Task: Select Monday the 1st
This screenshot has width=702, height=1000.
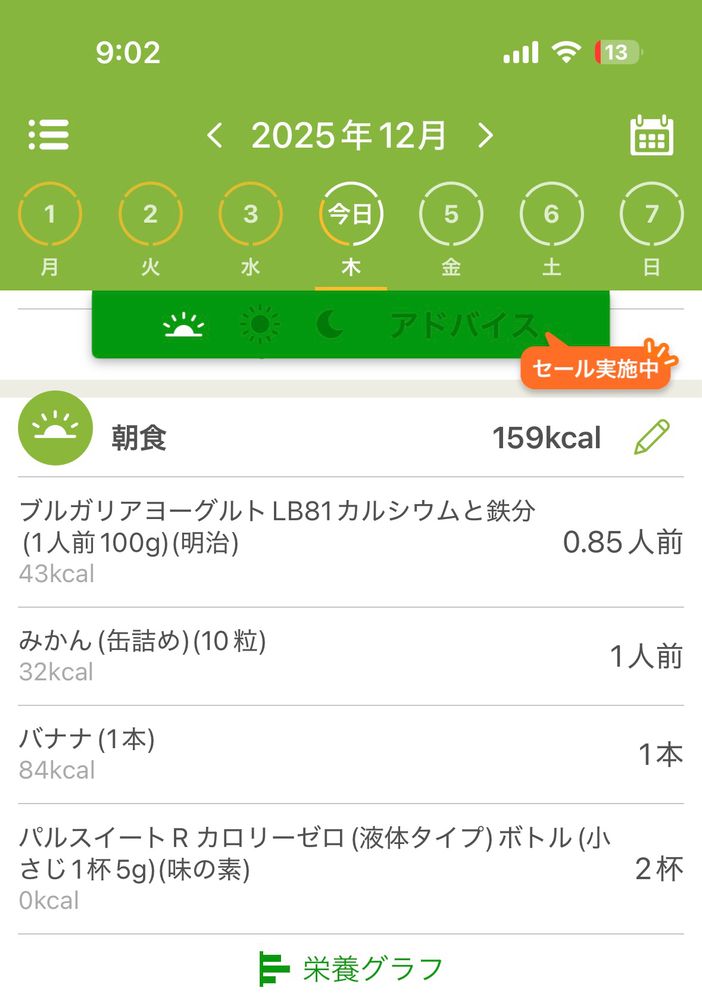Action: coord(50,215)
